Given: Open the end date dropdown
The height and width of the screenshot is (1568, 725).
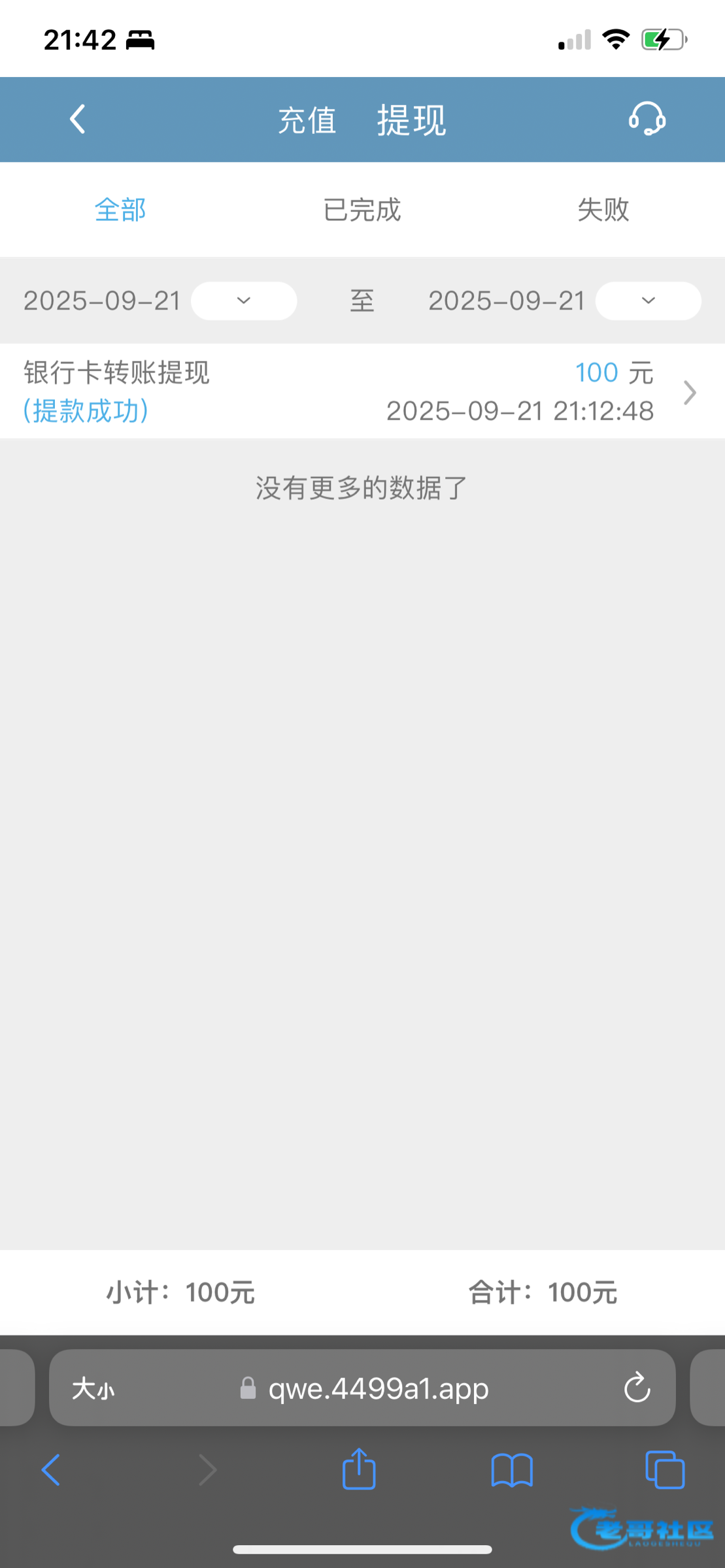Looking at the screenshot, I should click(648, 301).
